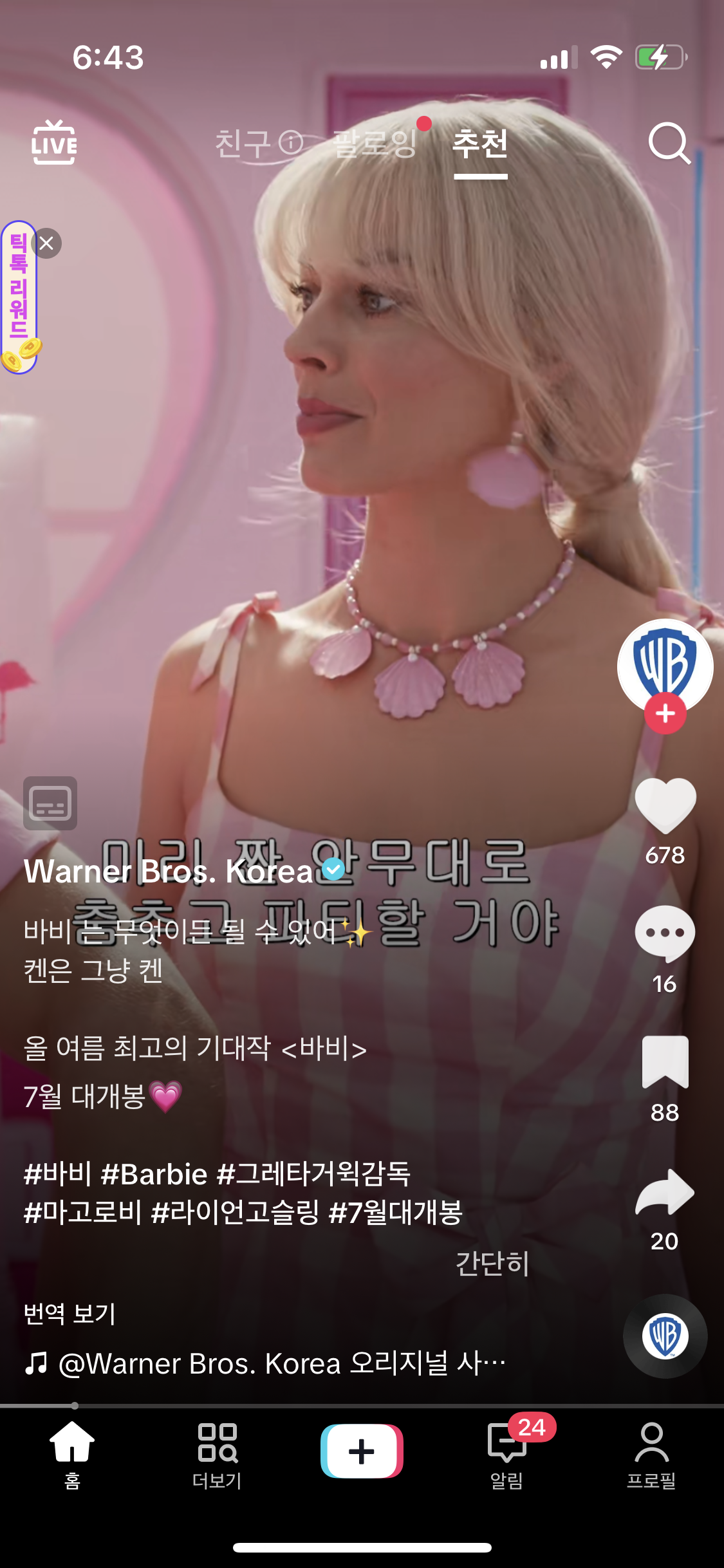Tap 번역 보기 to translate caption

pyautogui.click(x=70, y=1313)
